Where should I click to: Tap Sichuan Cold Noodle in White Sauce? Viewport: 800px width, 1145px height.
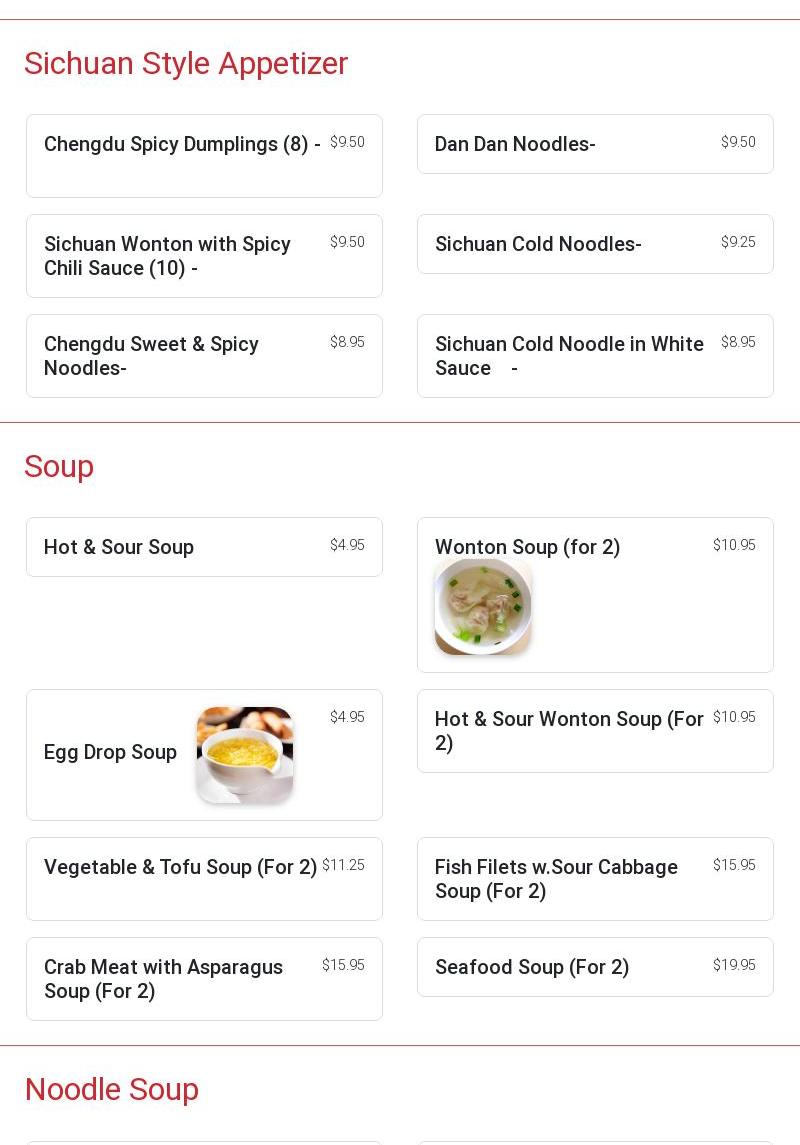pyautogui.click(x=595, y=356)
